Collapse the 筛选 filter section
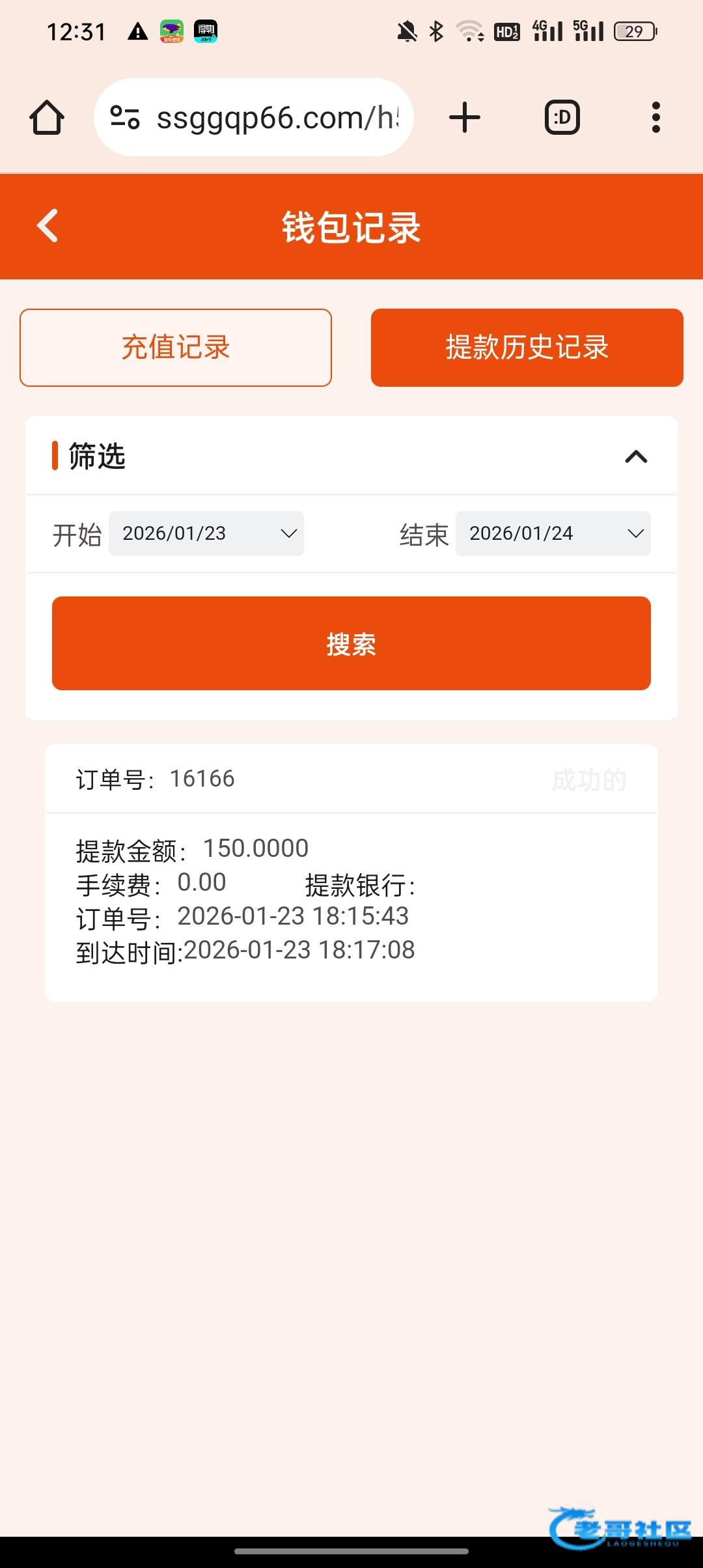Screen dimensions: 703x1568 pyautogui.click(x=636, y=456)
